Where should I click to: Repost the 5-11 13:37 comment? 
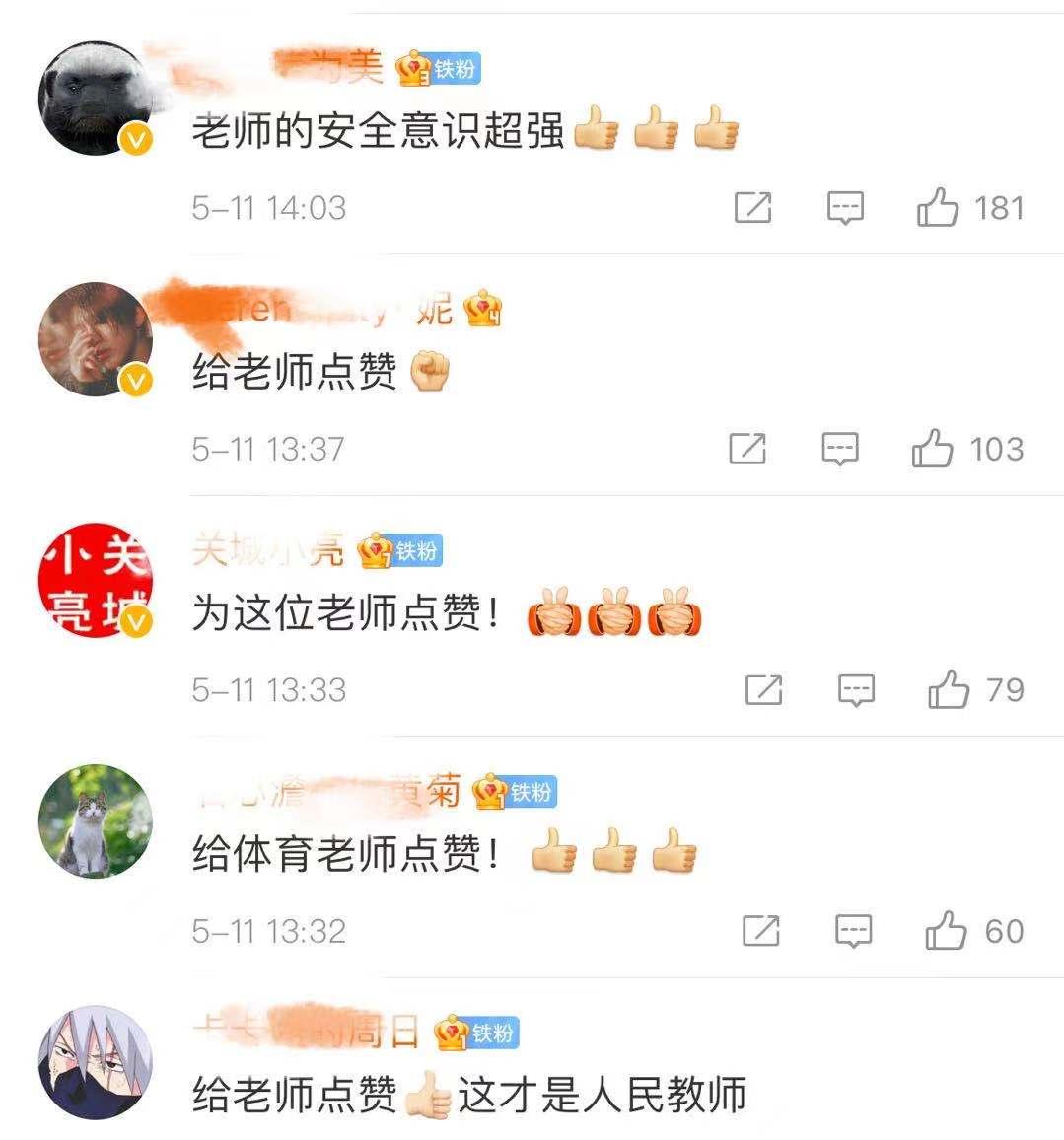(747, 450)
